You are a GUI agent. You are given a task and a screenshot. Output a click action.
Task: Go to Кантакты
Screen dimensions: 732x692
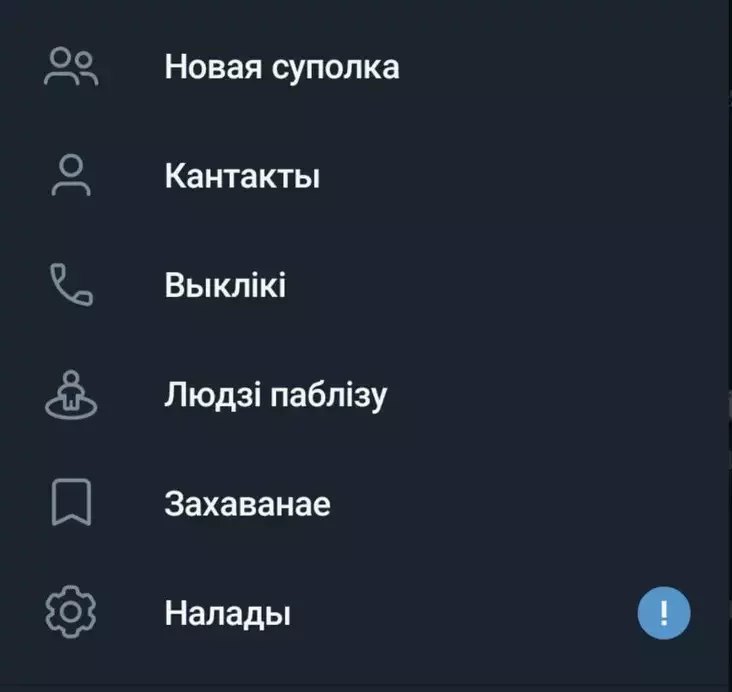[x=242, y=177]
